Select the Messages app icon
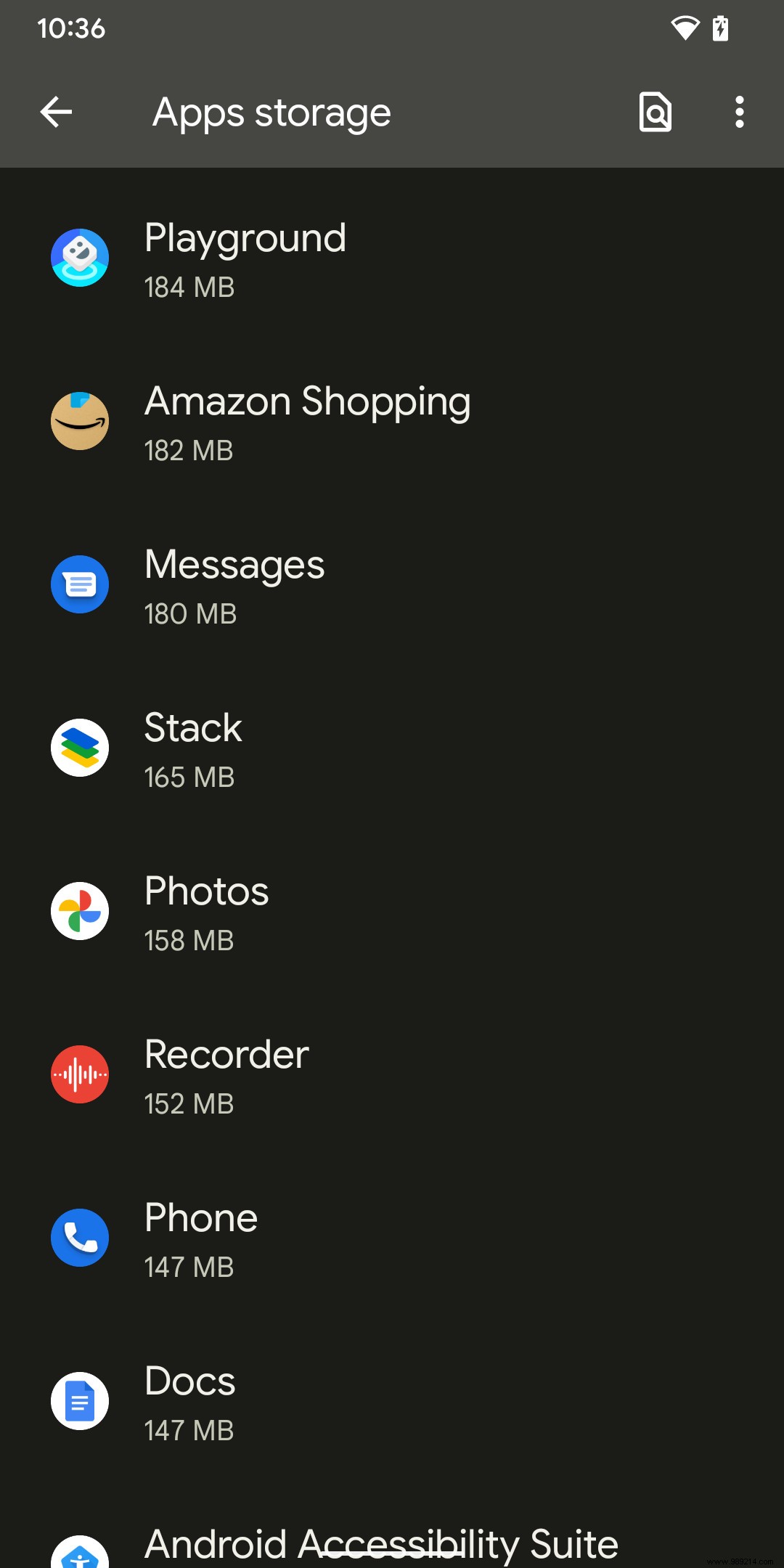The height and width of the screenshot is (1568, 784). [80, 584]
